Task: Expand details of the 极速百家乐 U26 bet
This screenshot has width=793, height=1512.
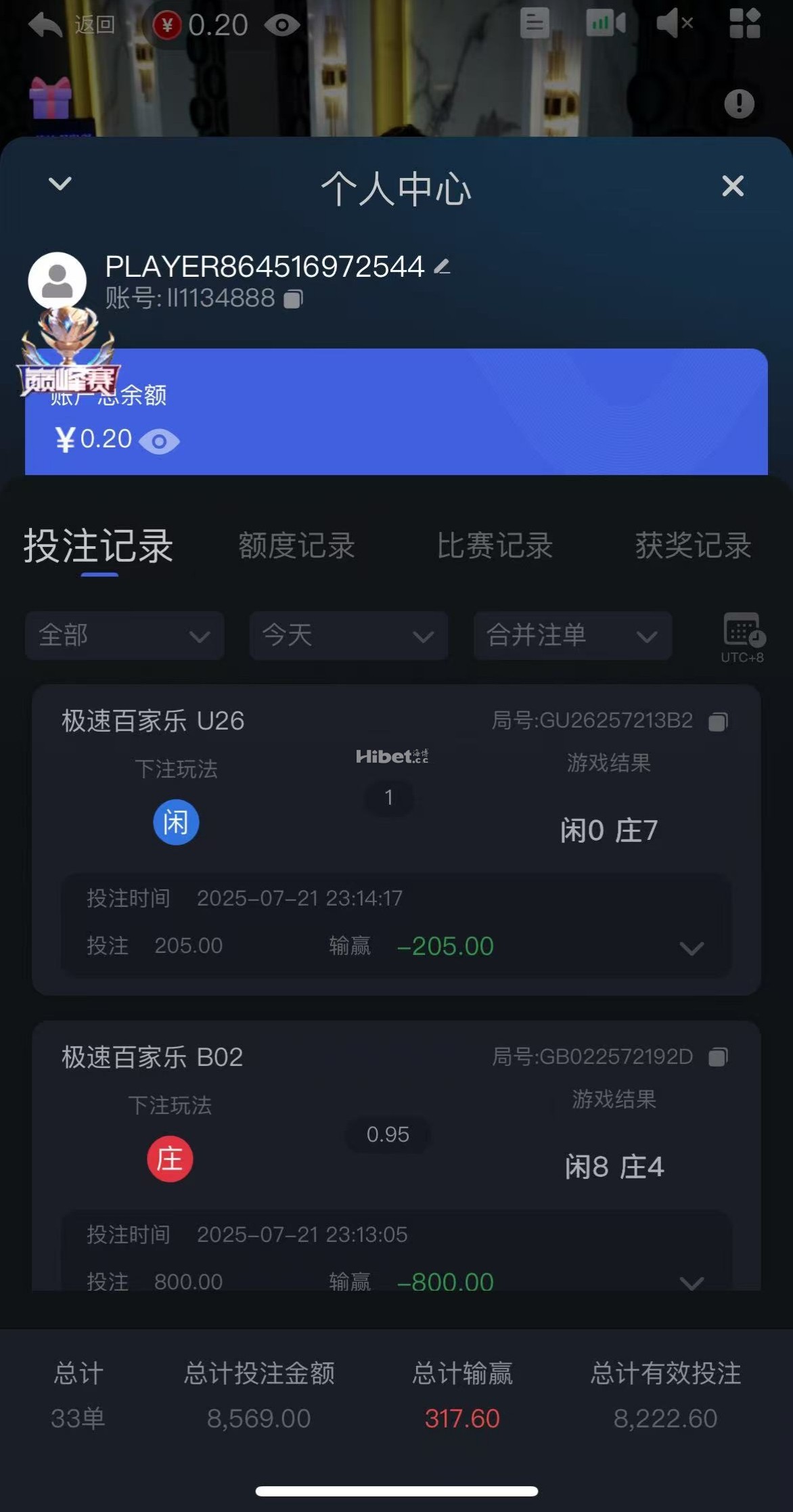Action: point(692,949)
